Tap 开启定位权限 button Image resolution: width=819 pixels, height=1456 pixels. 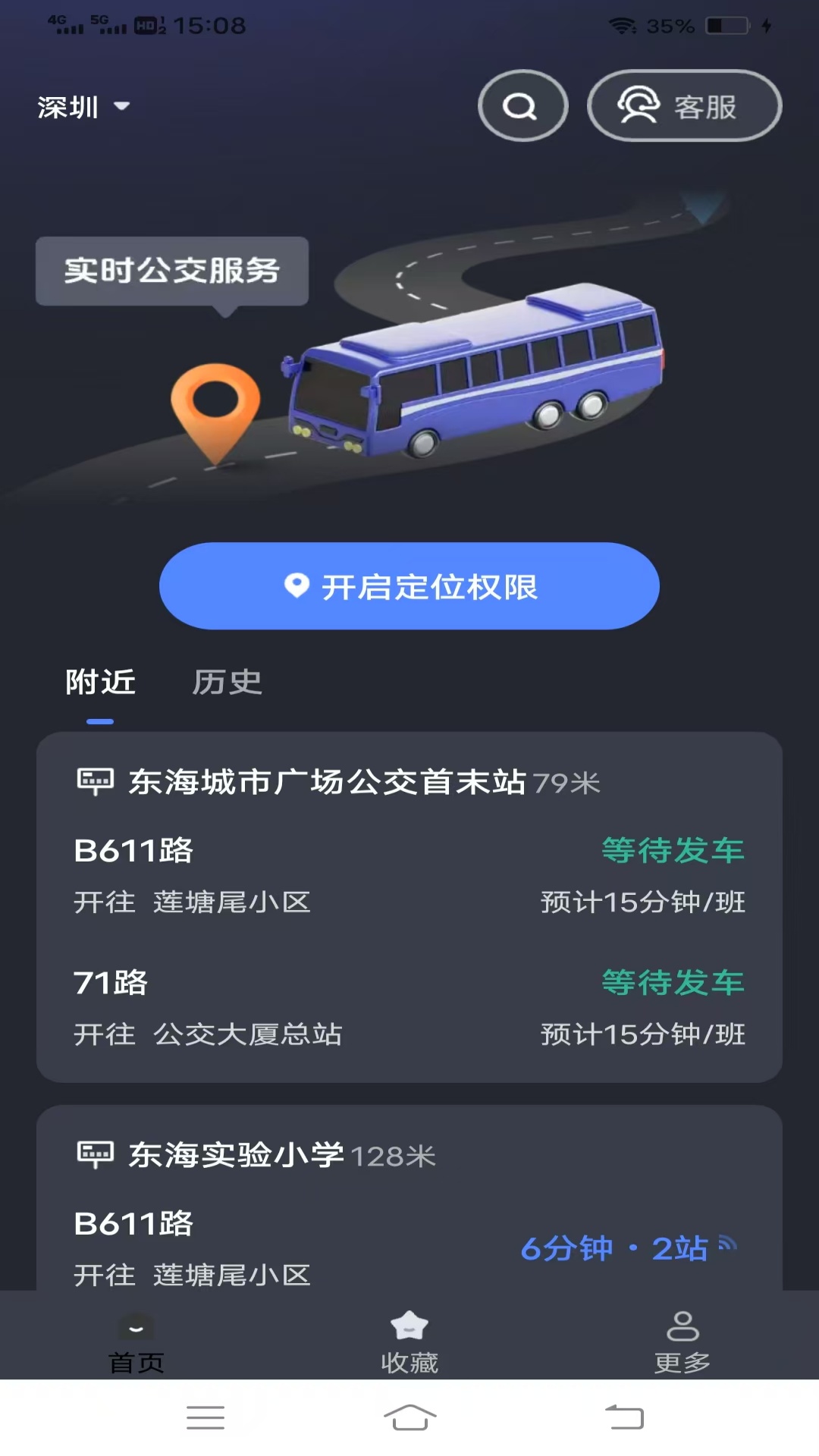coord(409,586)
